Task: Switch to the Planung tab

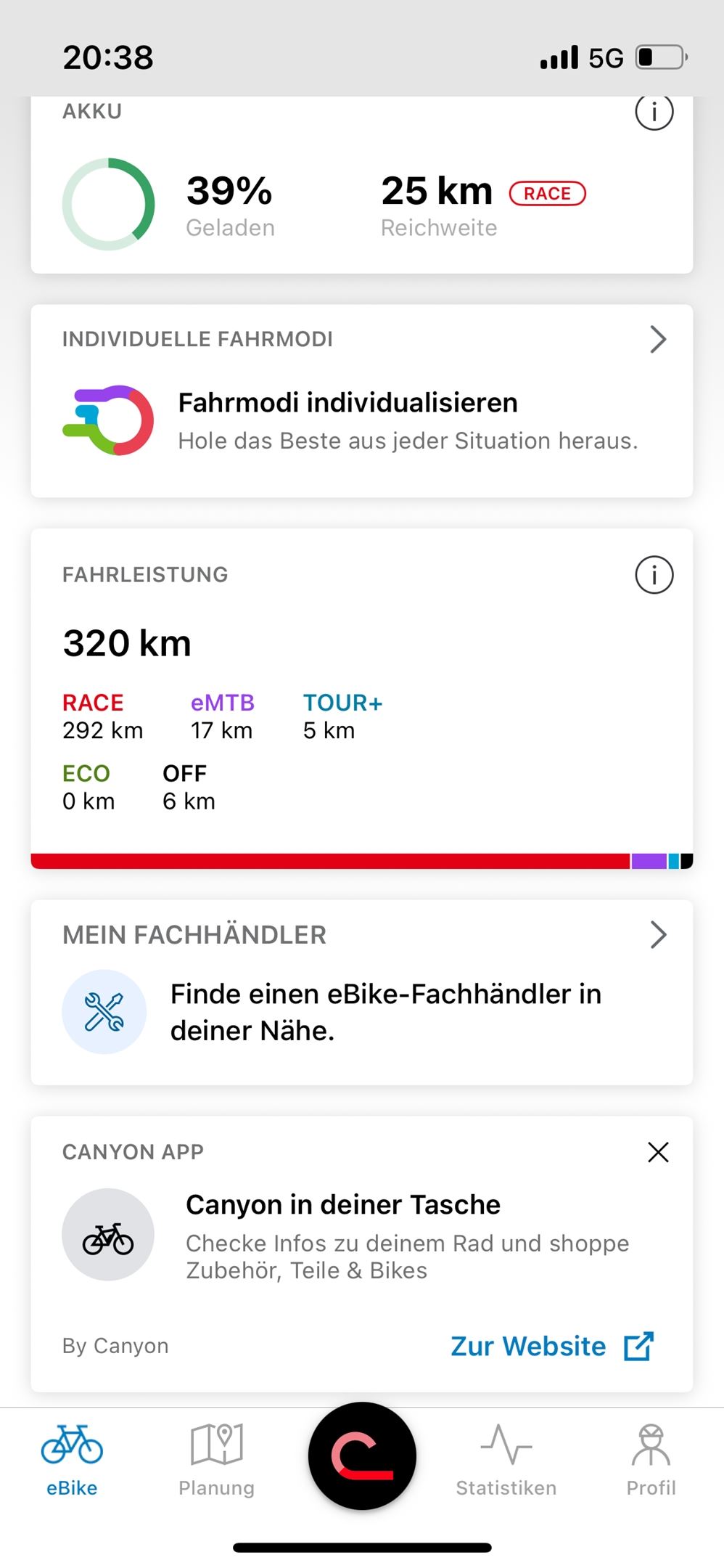Action: 216,1461
